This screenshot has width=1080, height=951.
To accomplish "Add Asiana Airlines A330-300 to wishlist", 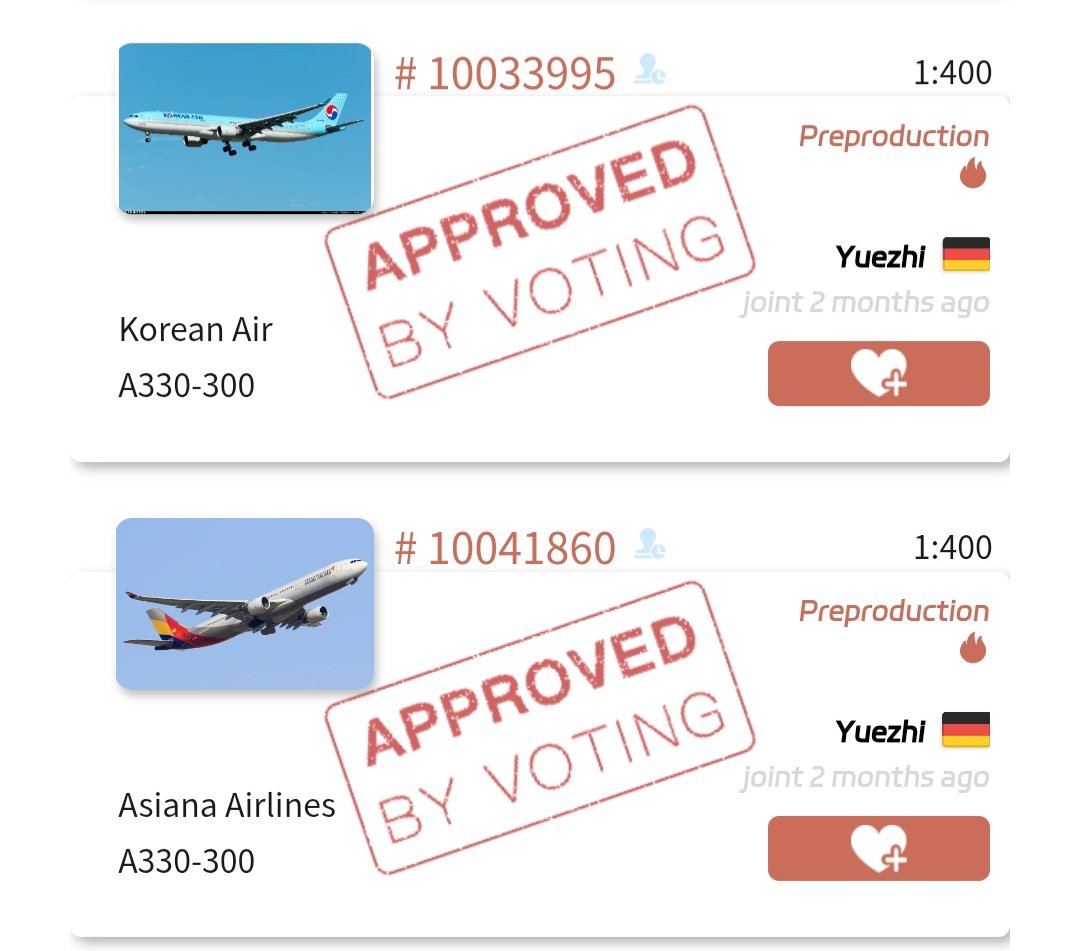I will click(x=878, y=848).
